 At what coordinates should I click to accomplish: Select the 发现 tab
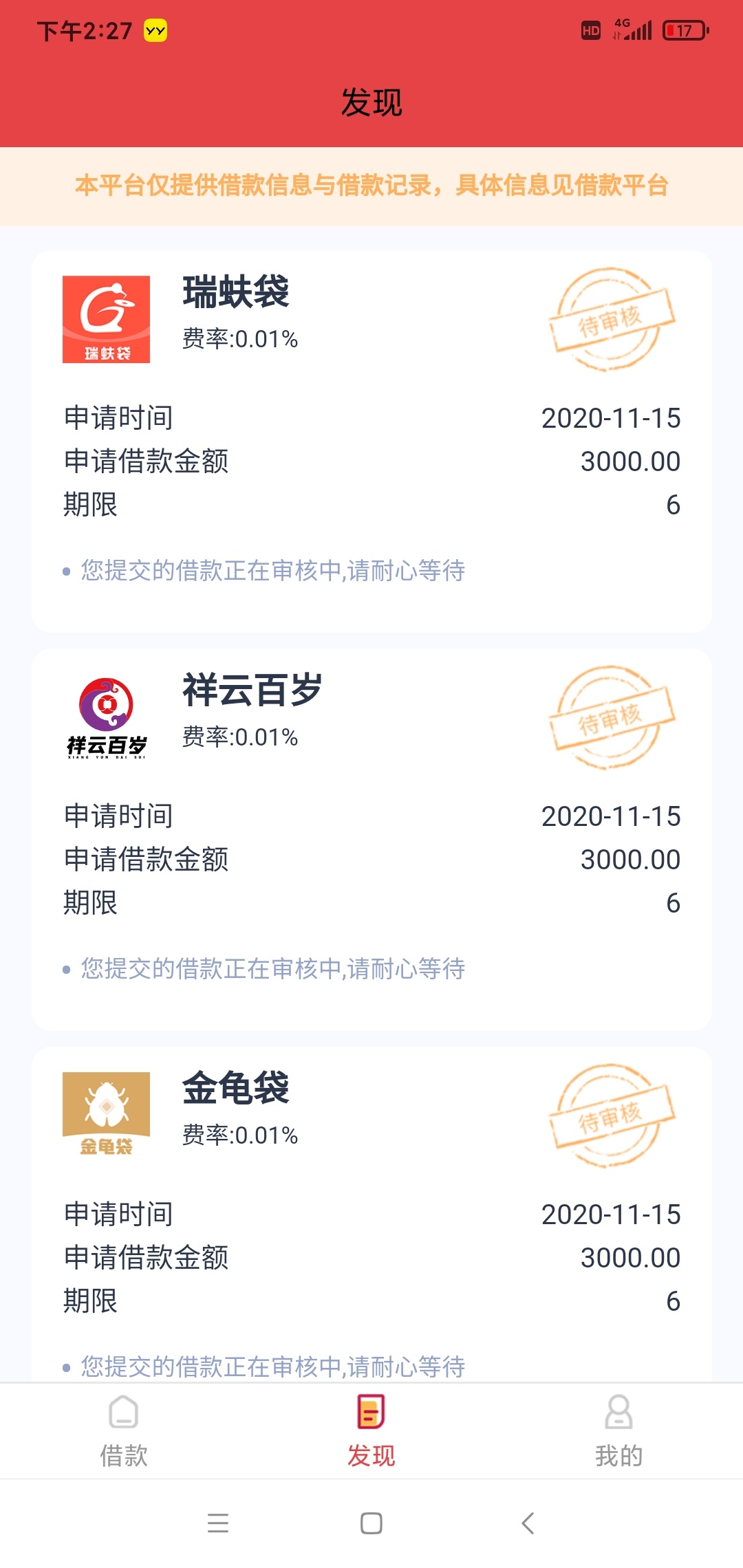pos(371,1431)
